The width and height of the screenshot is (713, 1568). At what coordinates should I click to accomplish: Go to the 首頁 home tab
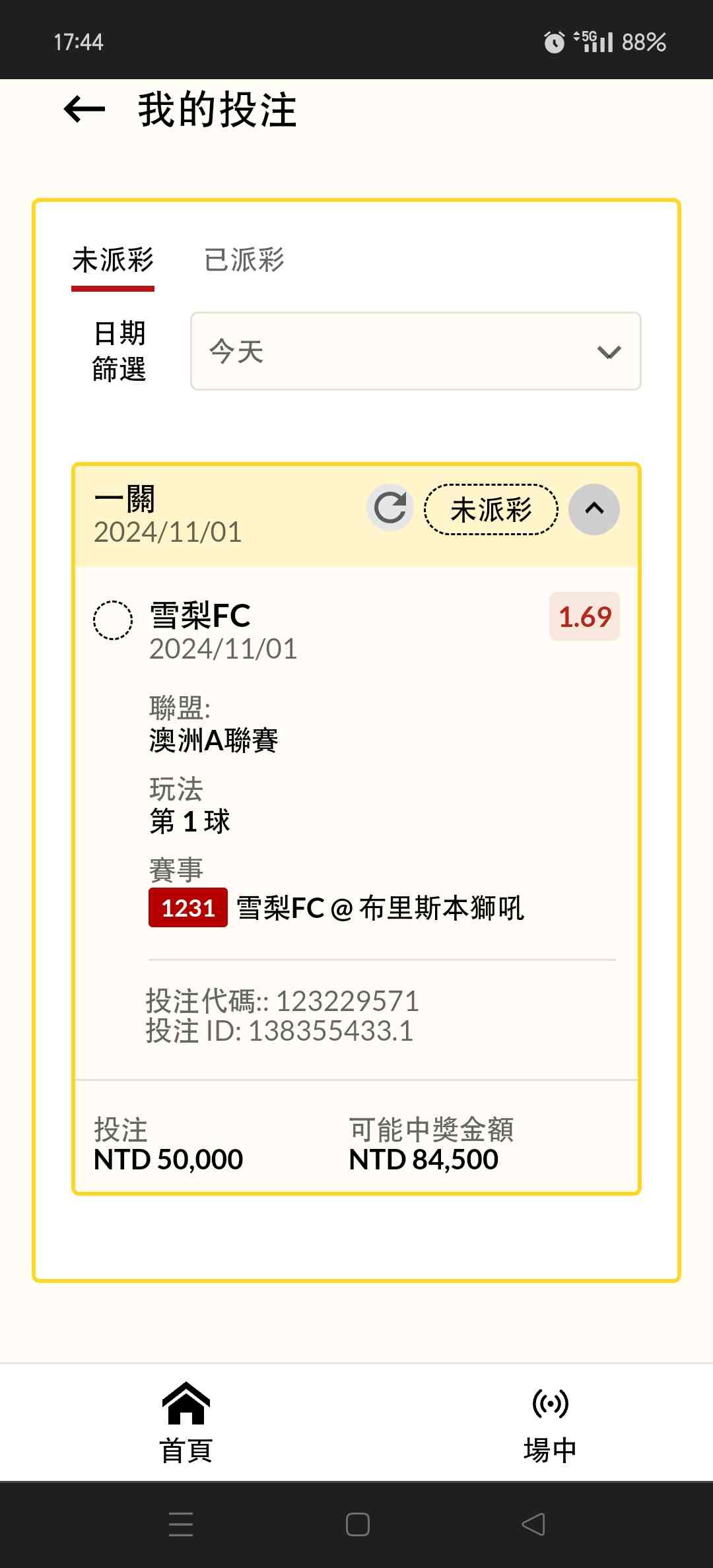point(186,1423)
